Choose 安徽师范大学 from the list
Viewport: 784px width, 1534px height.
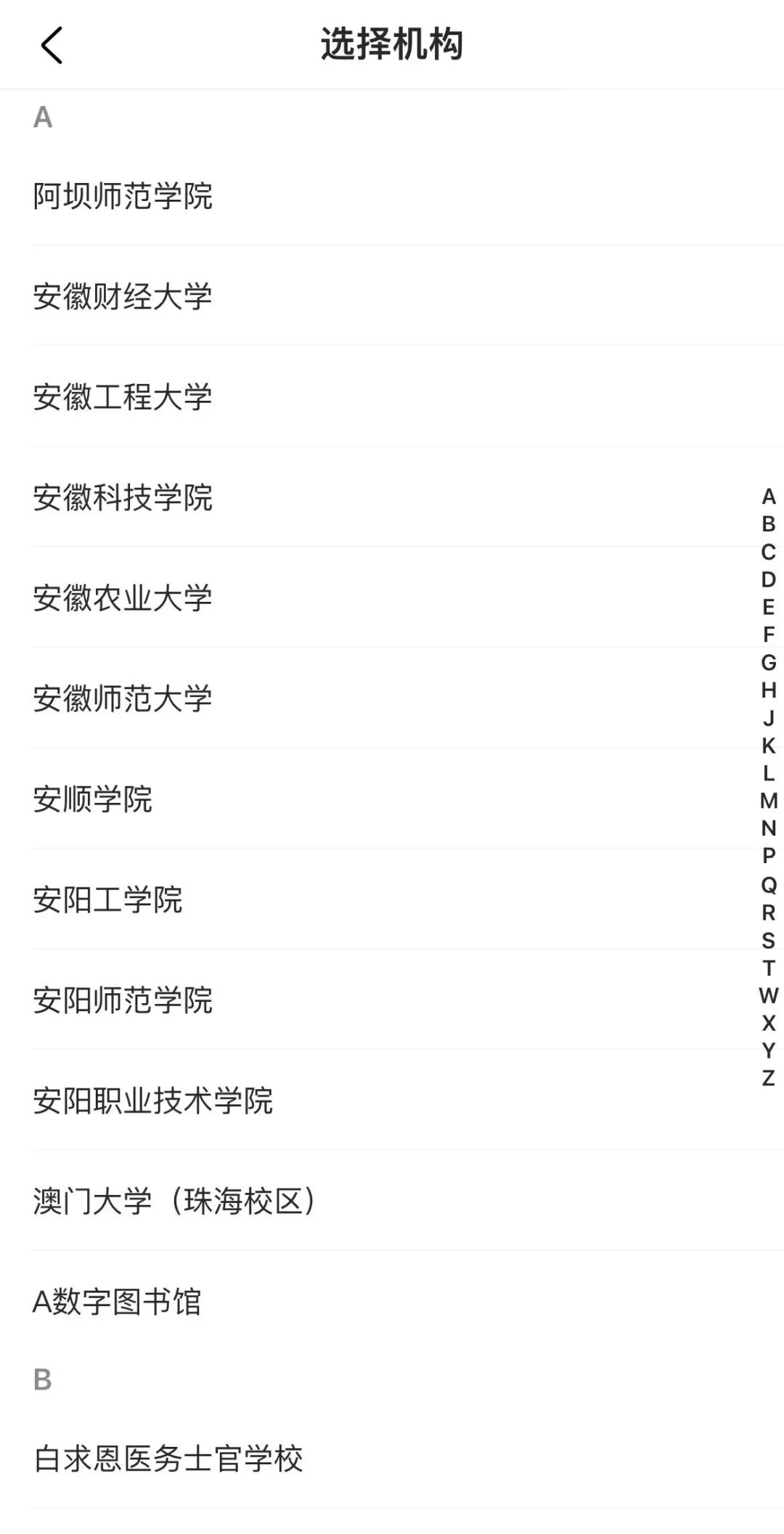click(x=123, y=699)
